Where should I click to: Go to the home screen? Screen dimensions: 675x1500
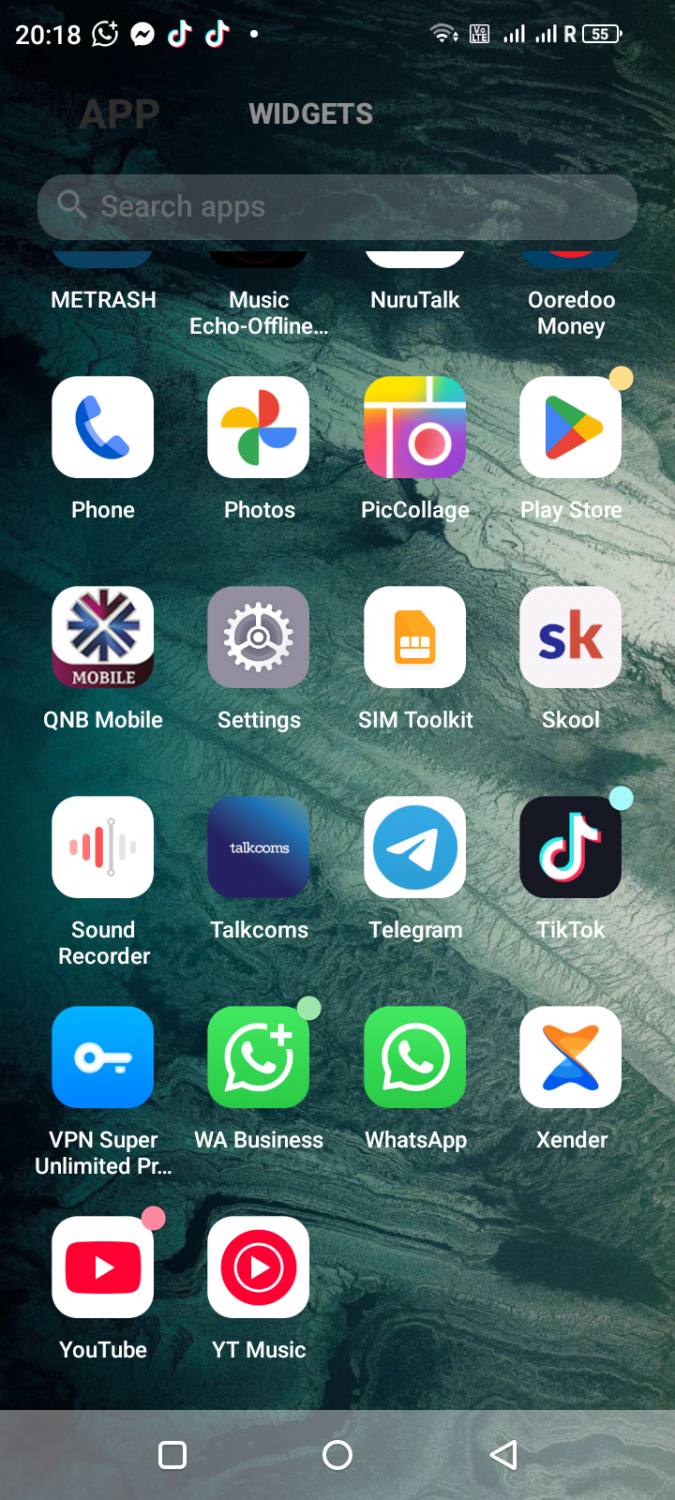337,1455
